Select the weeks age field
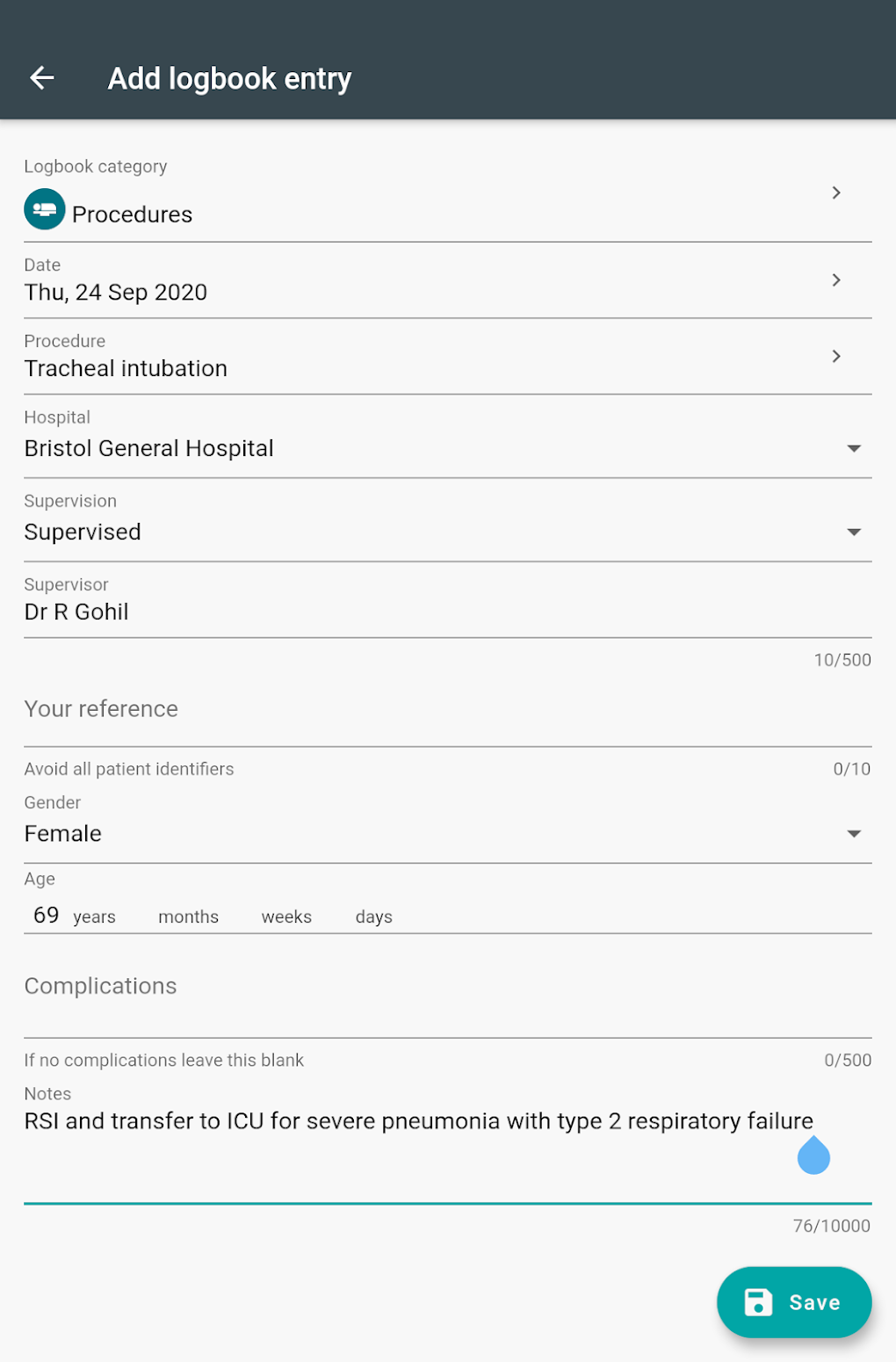Viewport: 896px width, 1362px height. pyautogui.click(x=285, y=916)
